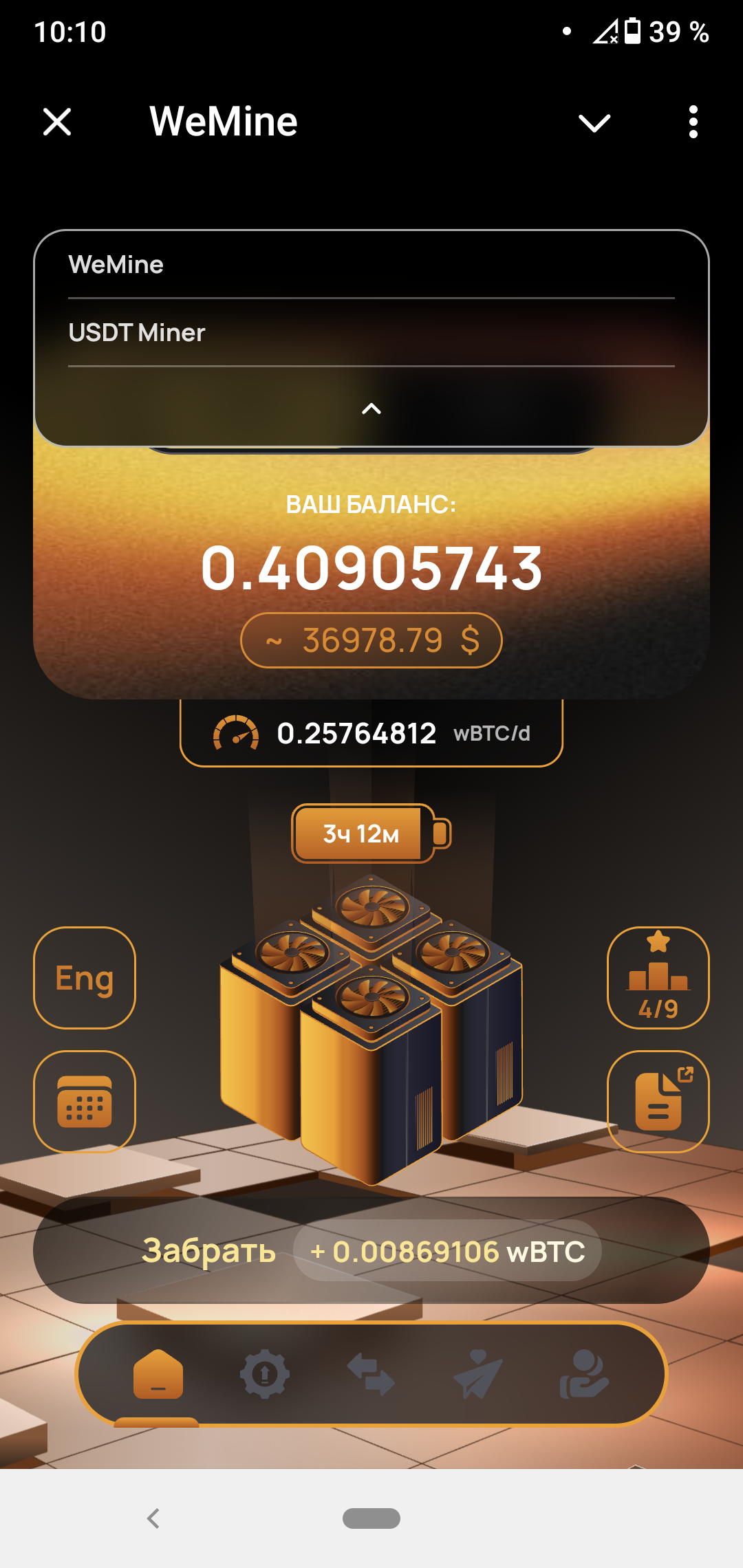Close the WeMine mini app
The height and width of the screenshot is (1568, 743).
tap(57, 122)
